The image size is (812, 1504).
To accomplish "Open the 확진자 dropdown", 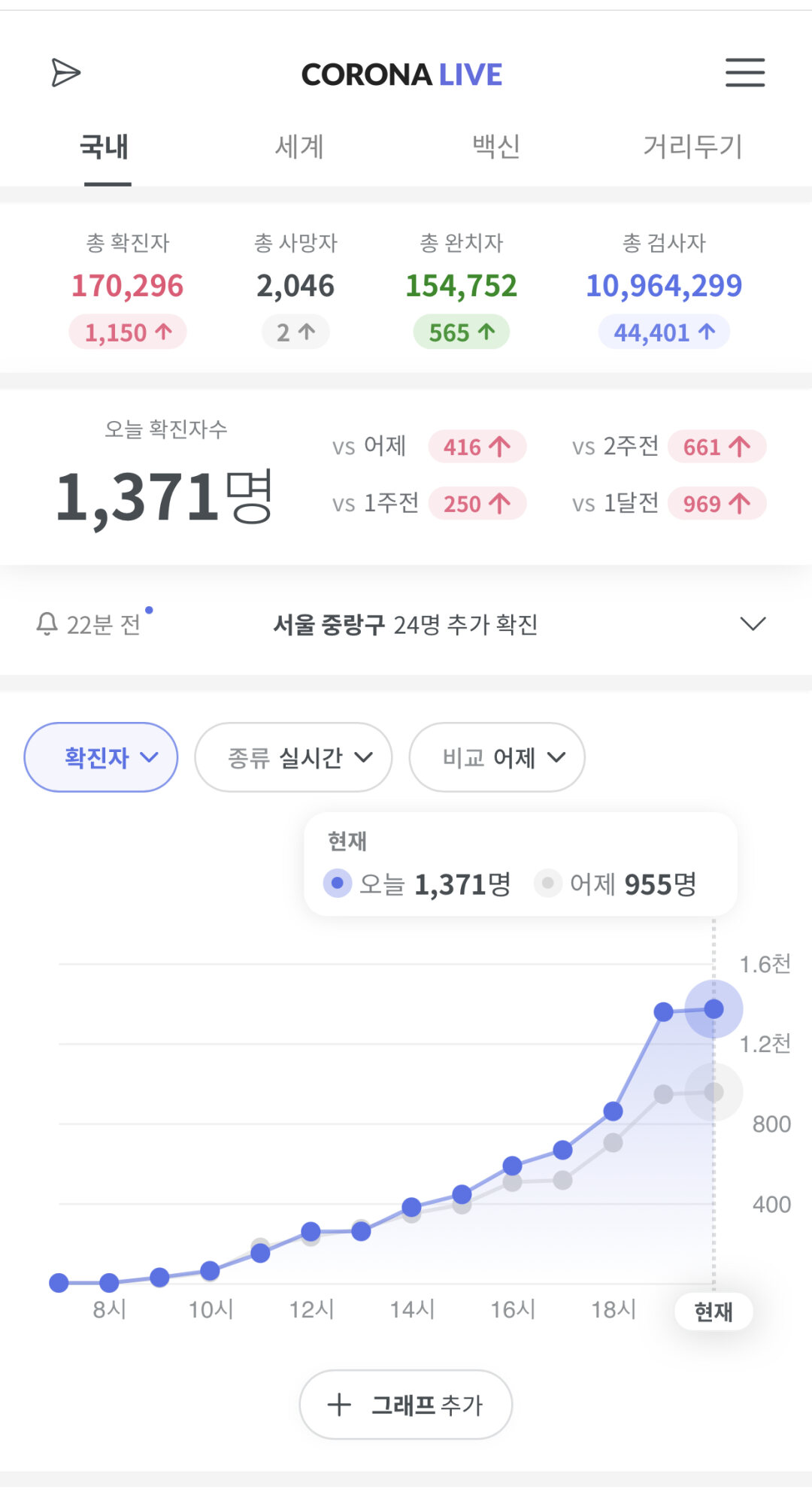I will pos(101,757).
